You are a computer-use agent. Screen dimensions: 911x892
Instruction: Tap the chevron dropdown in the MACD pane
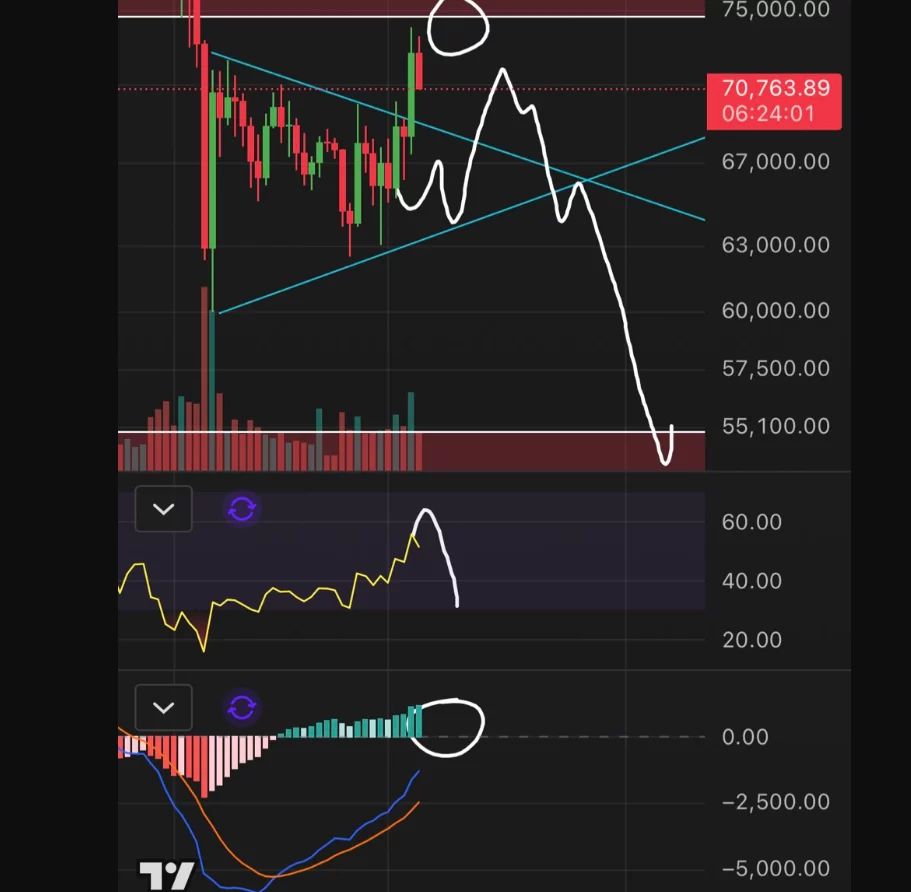click(163, 708)
